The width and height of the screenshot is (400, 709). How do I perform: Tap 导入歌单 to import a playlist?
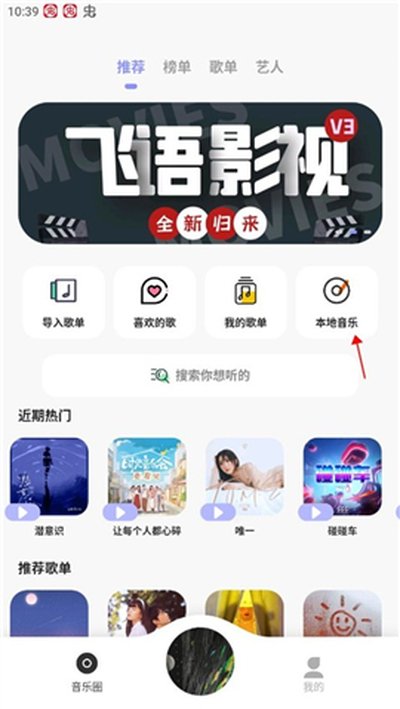64,302
